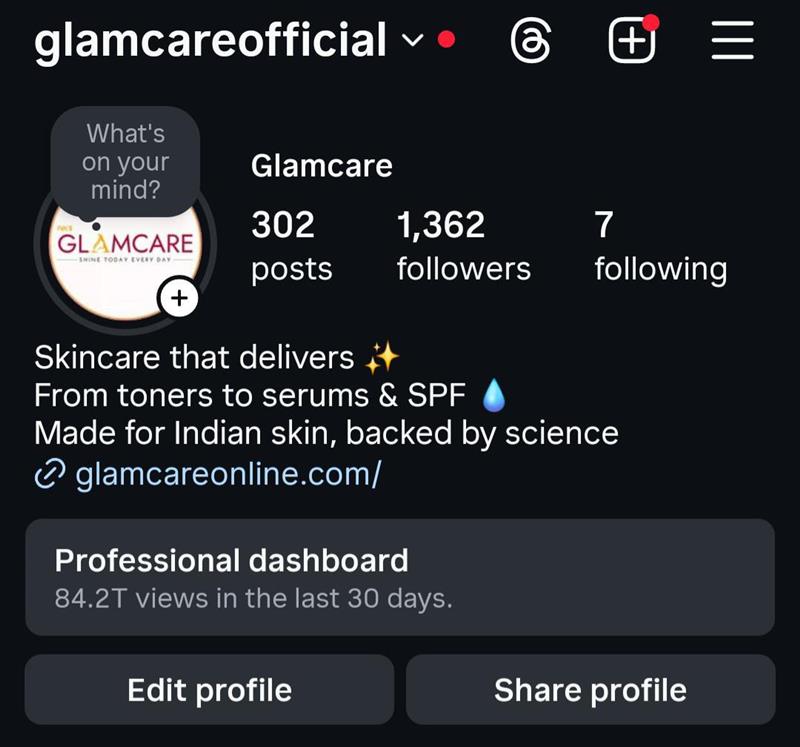
Task: View the 302 posts
Action: [x=291, y=245]
